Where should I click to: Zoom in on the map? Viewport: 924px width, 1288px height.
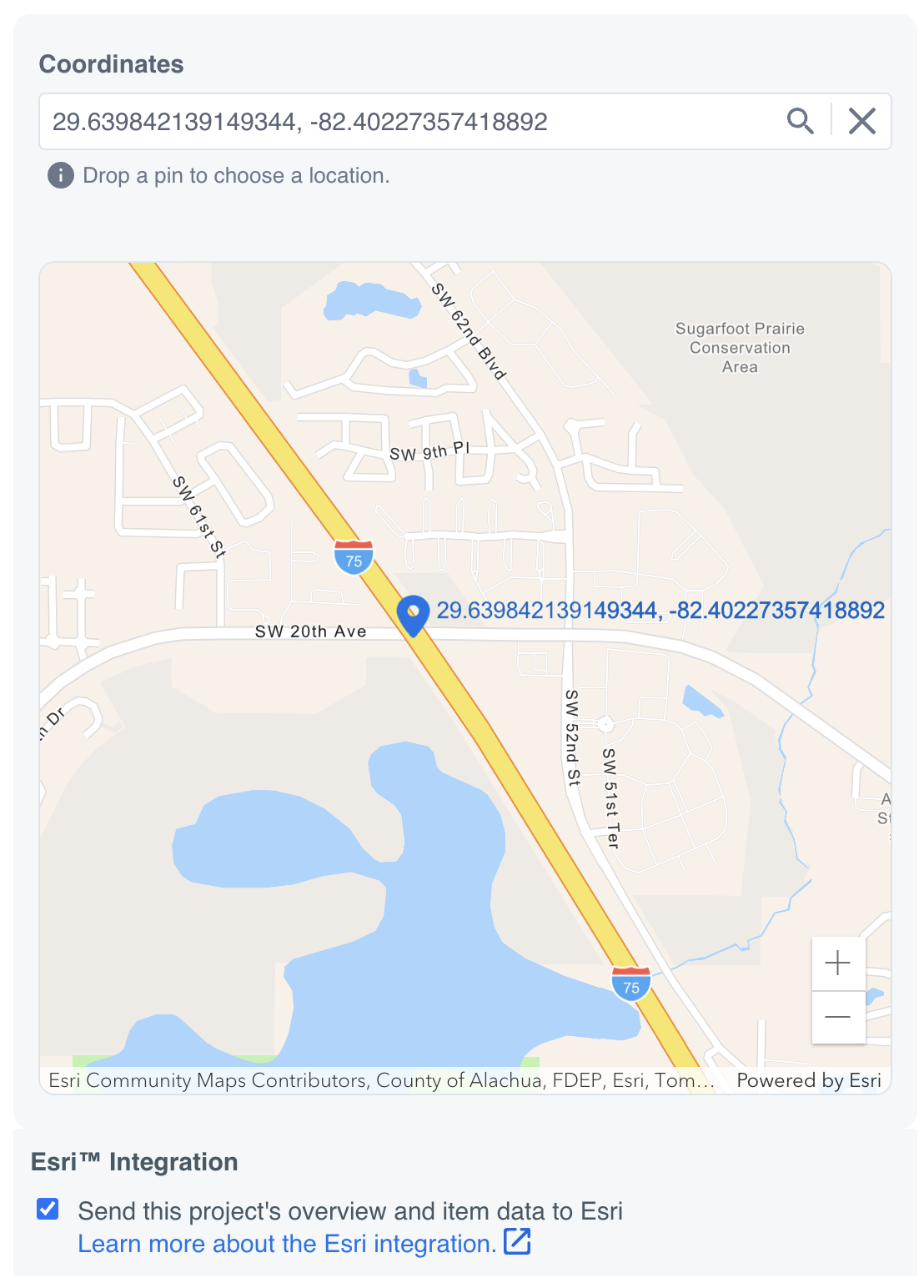[x=837, y=963]
